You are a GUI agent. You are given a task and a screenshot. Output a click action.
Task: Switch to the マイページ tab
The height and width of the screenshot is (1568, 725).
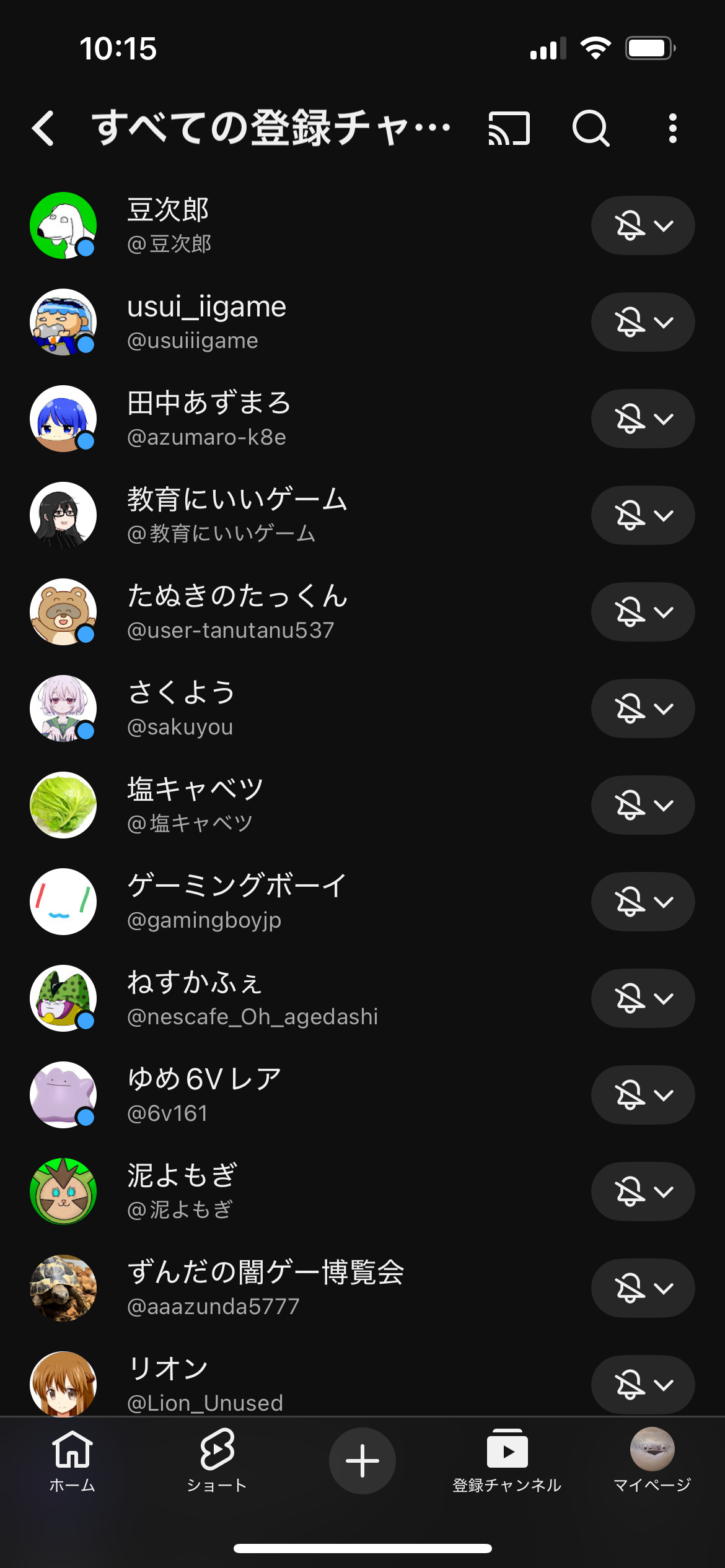[x=652, y=1460]
